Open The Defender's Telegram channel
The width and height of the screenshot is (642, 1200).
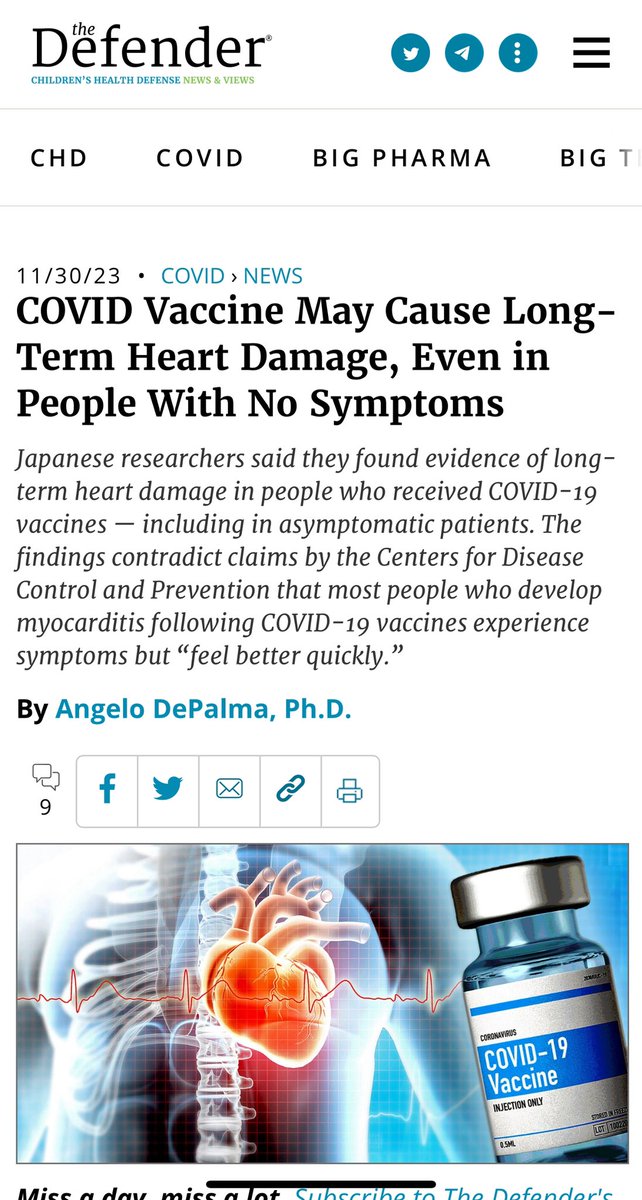[x=464, y=53]
